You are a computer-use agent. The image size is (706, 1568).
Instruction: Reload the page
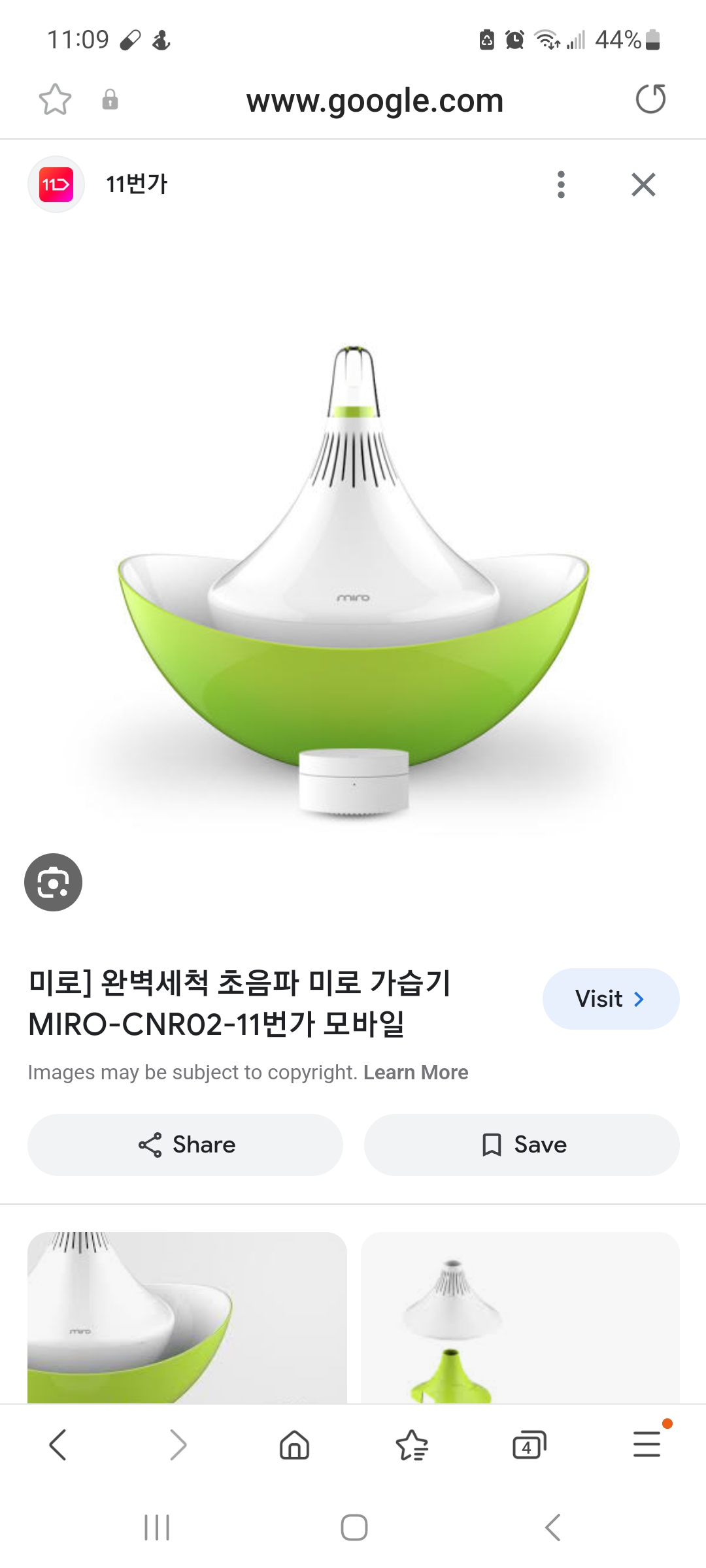pos(650,99)
